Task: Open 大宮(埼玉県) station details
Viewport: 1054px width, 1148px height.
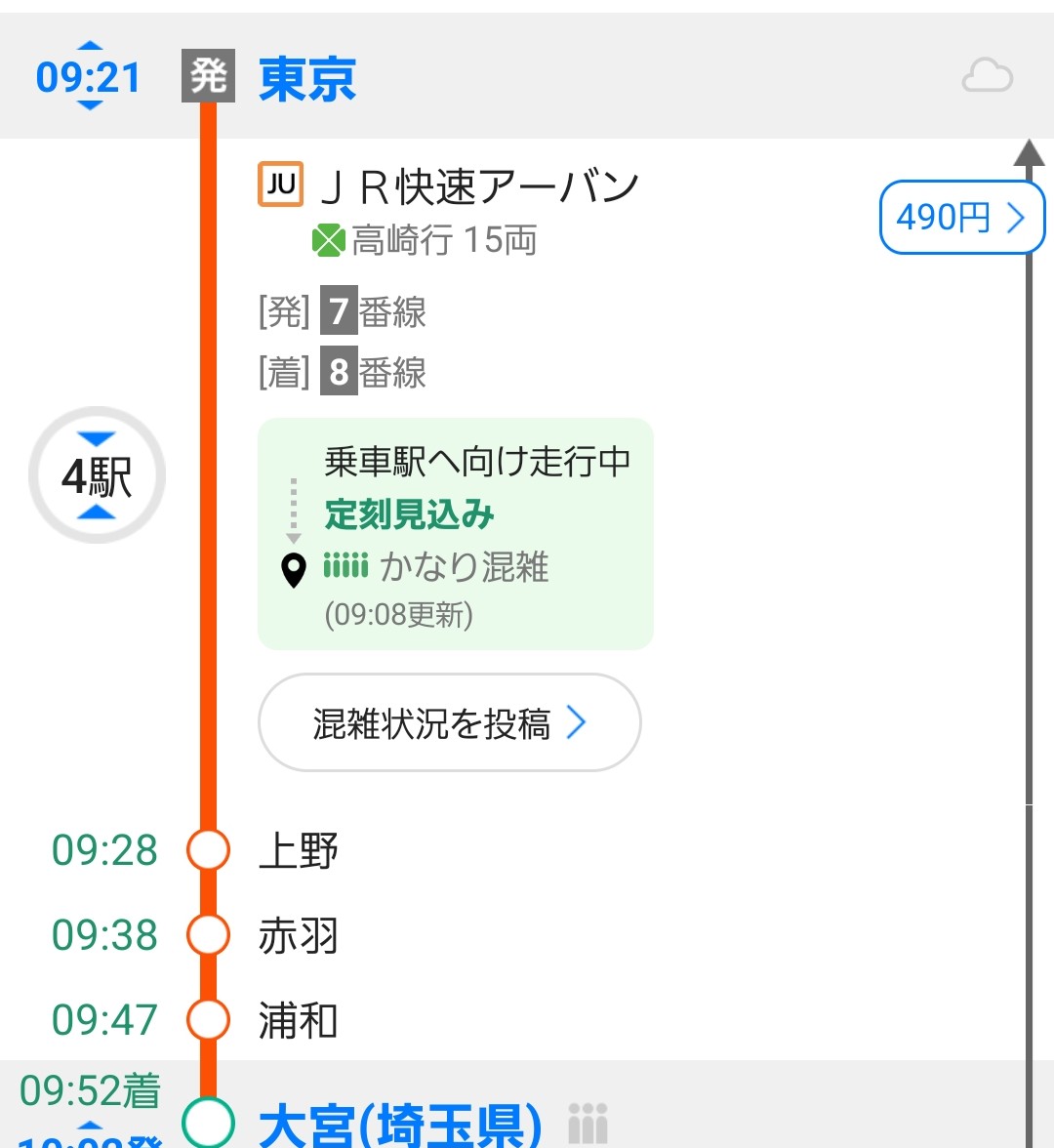Action: (400, 1125)
